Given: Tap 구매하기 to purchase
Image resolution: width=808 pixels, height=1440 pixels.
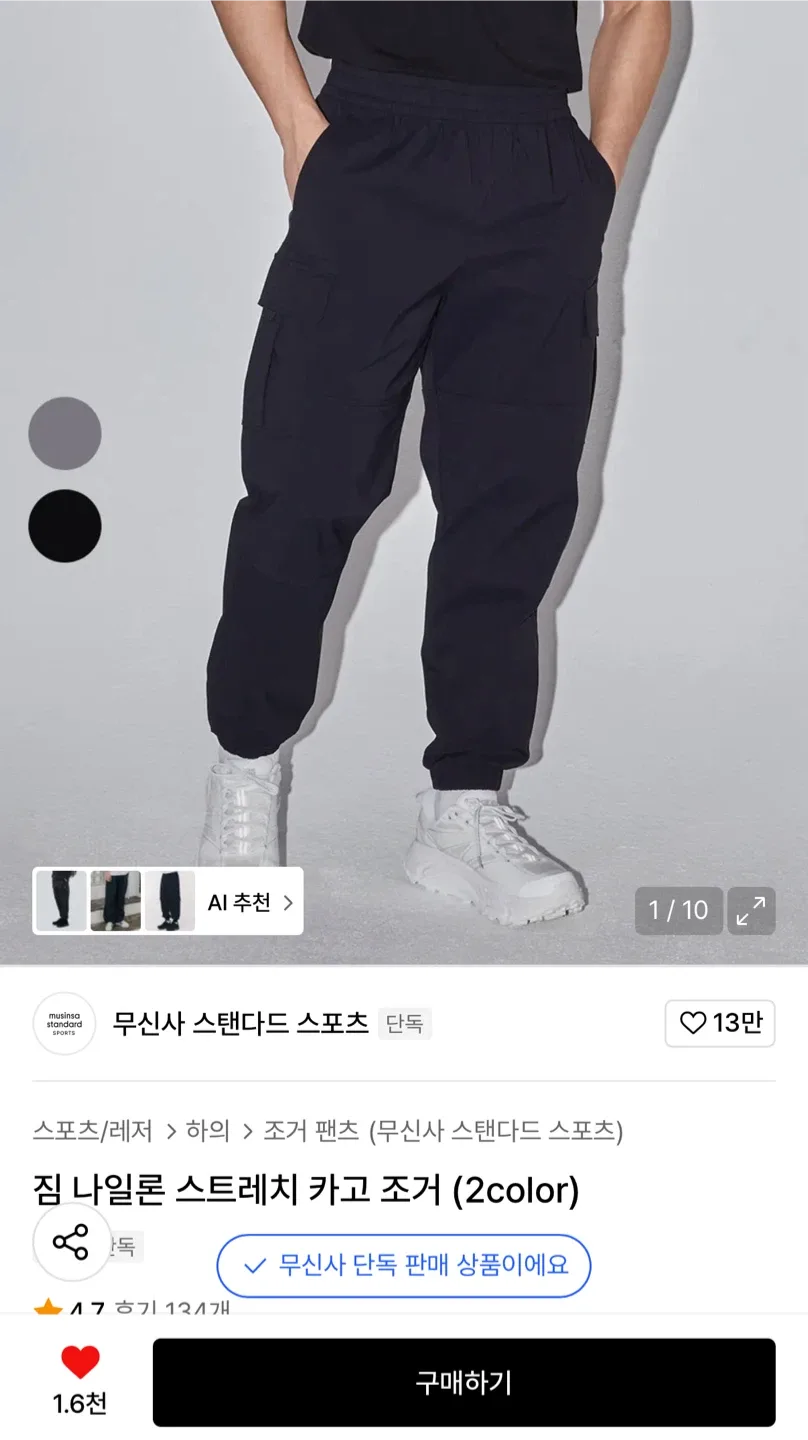Looking at the screenshot, I should [463, 1382].
